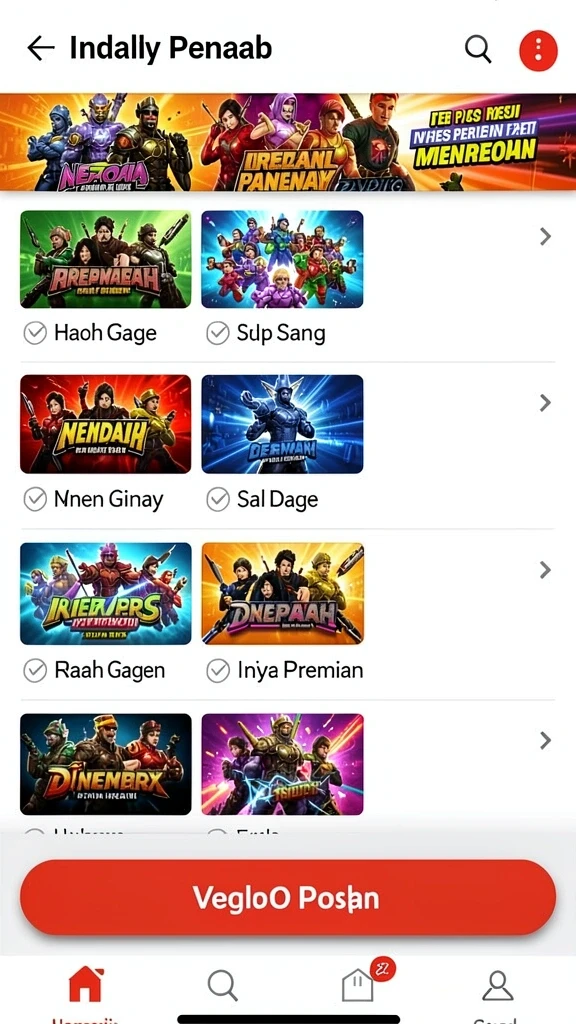Open the Inya Premian game tile
Screen dimensions: 576x1024
coord(282,594)
